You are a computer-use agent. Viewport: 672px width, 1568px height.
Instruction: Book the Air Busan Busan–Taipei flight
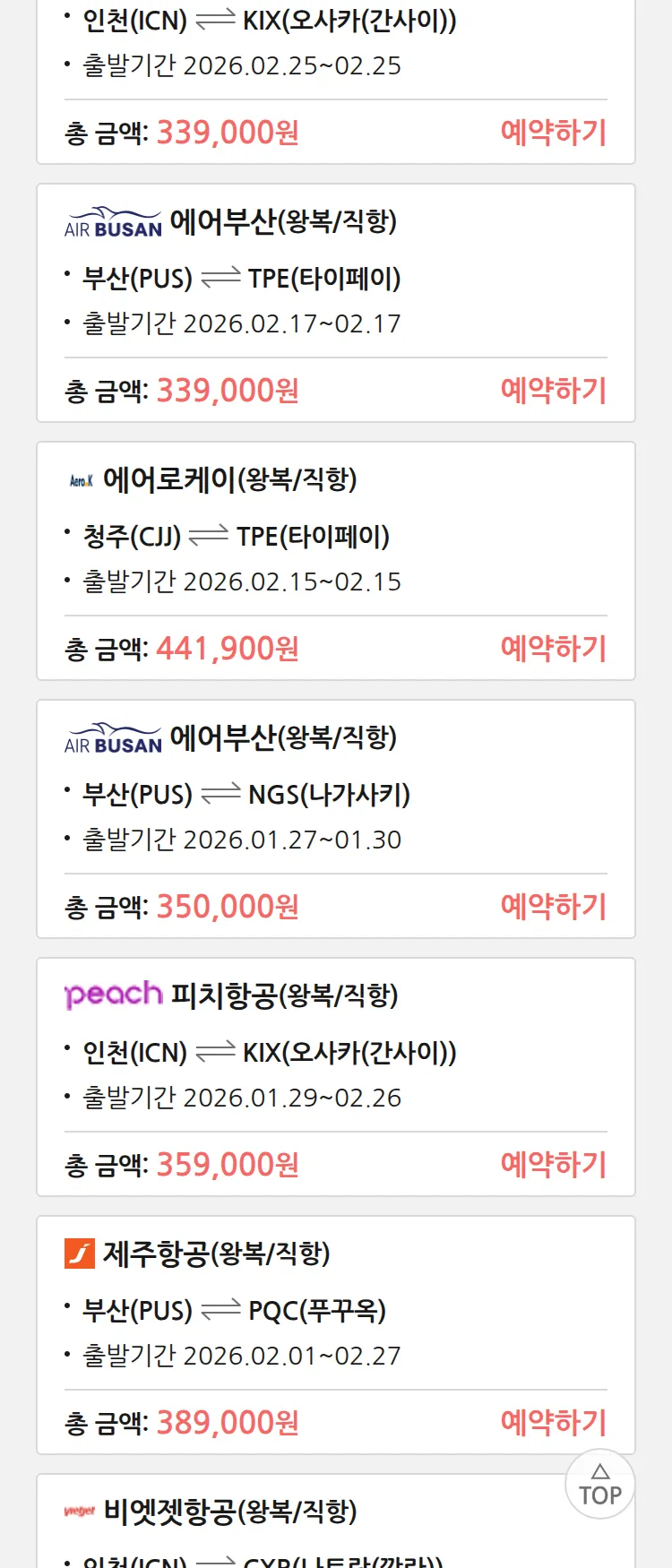pyautogui.click(x=553, y=391)
